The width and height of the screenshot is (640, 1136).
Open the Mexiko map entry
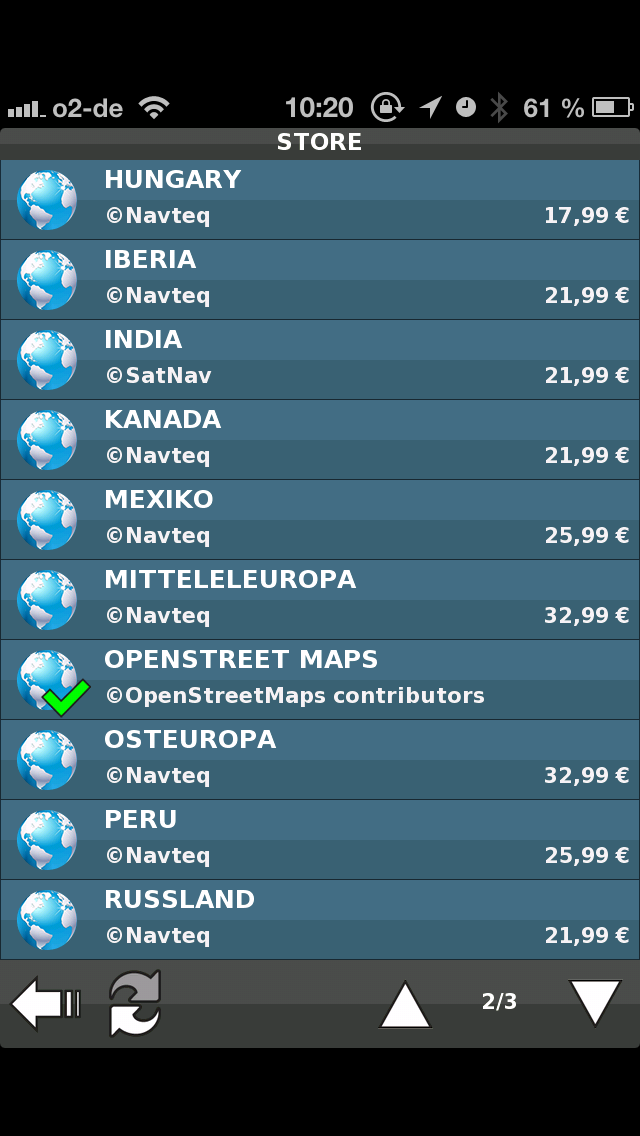(x=320, y=519)
